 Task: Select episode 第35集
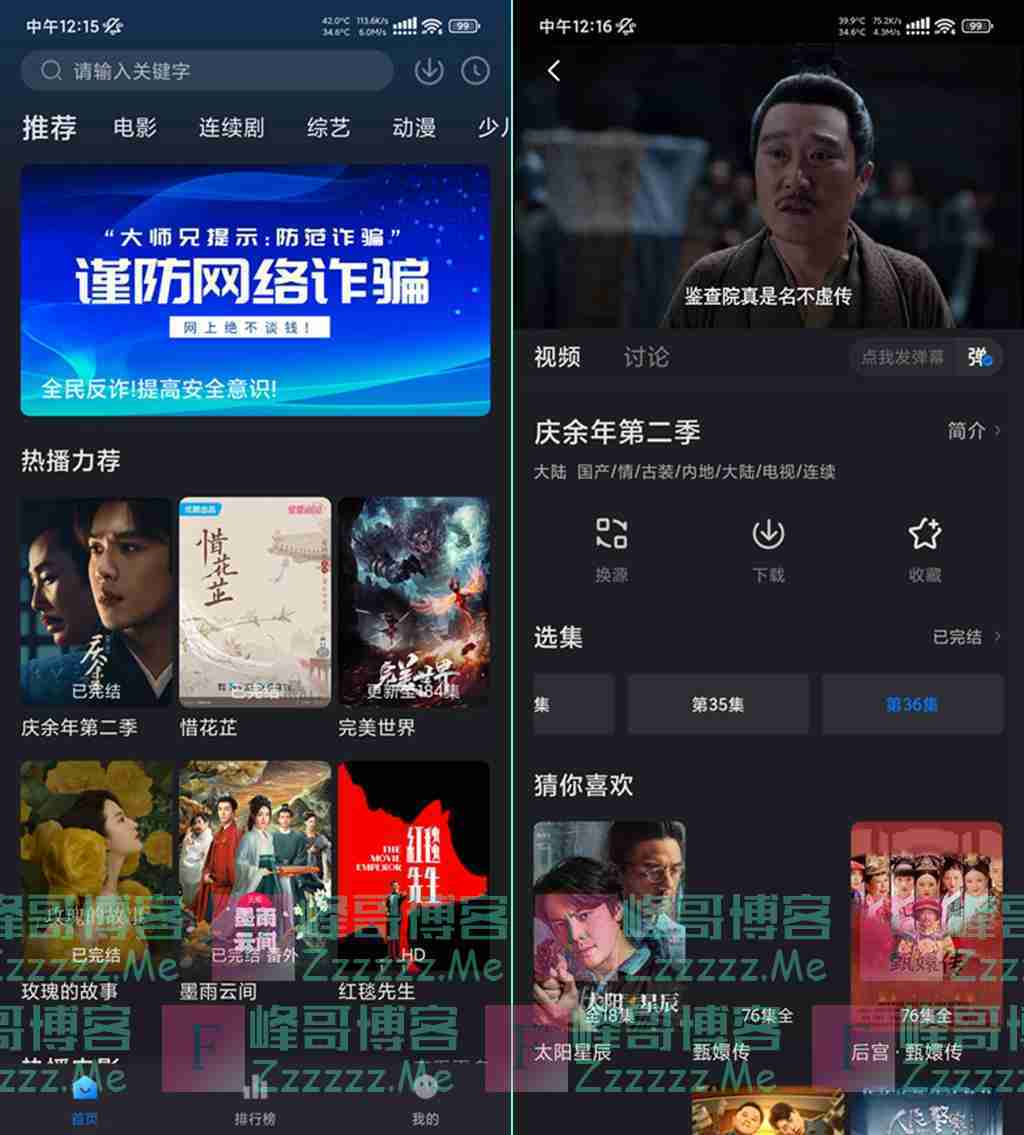point(718,704)
